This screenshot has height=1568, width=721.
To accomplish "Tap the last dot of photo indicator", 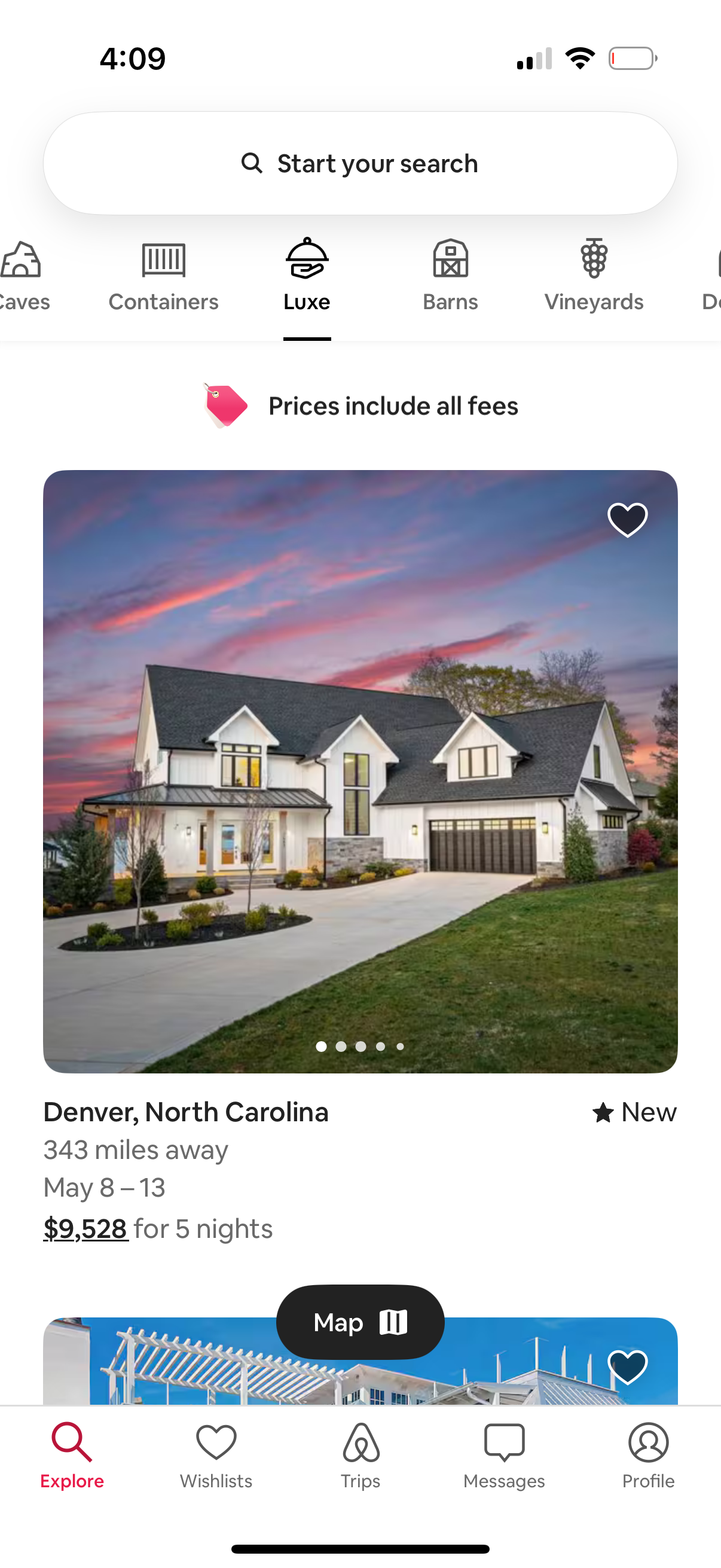I will 400,1047.
